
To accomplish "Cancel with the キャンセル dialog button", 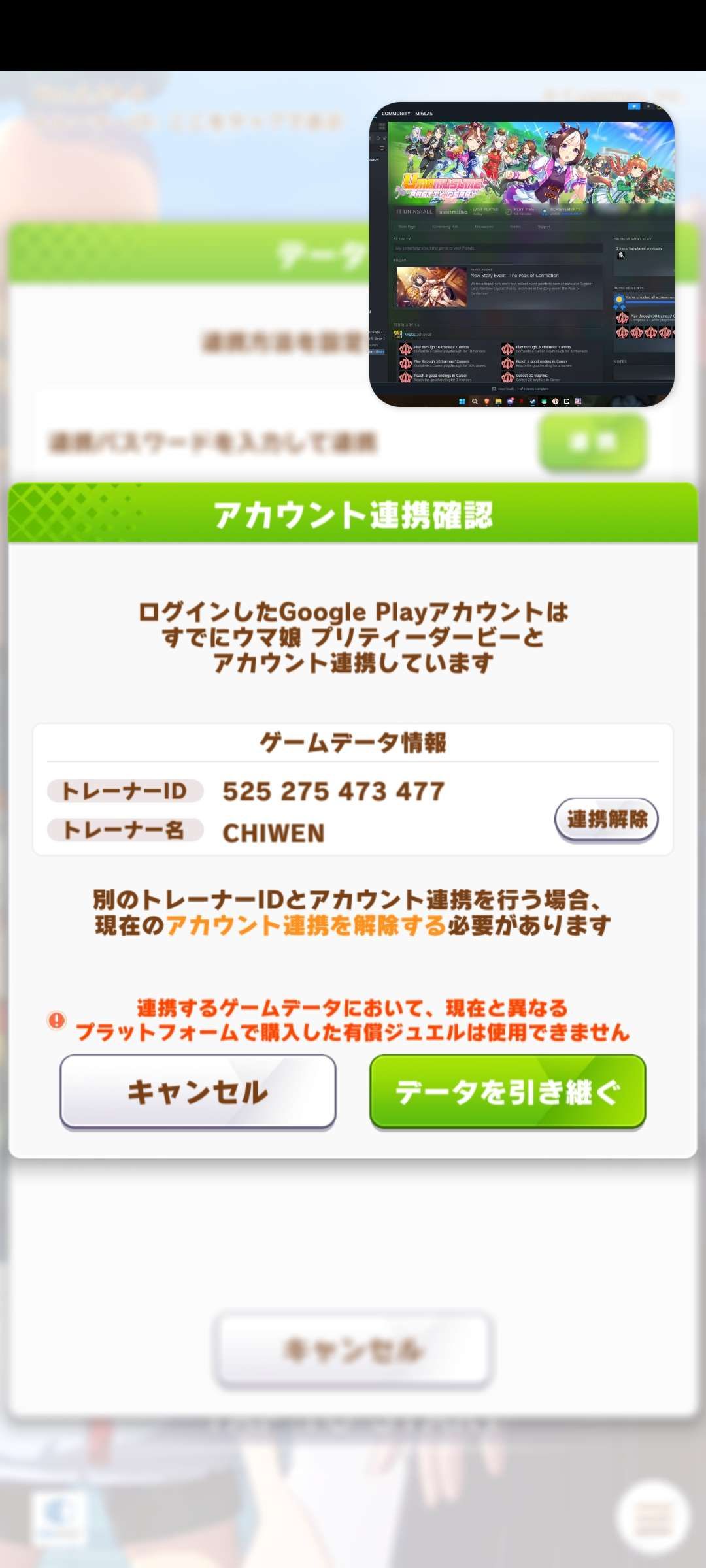I will click(197, 1092).
